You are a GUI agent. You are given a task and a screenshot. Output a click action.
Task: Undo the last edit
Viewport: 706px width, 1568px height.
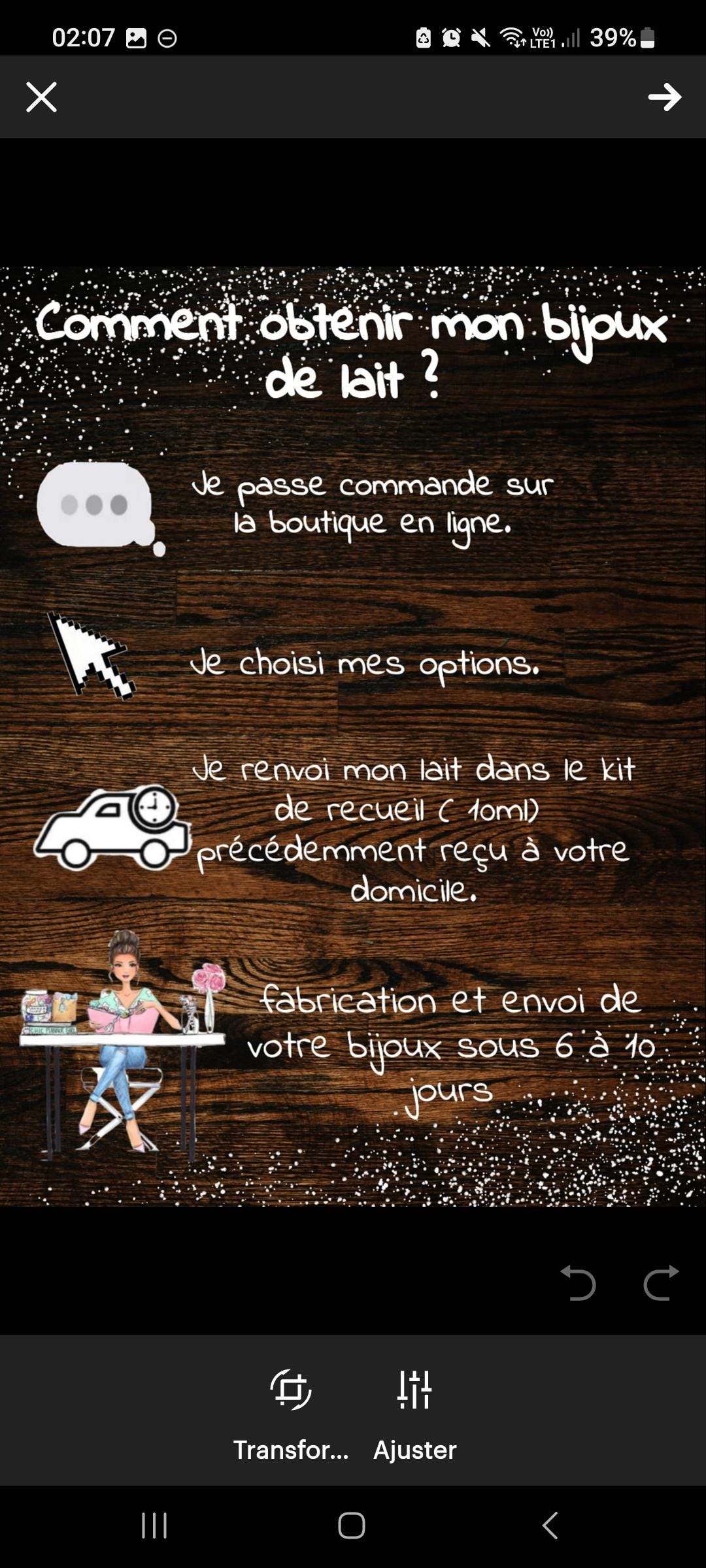tap(578, 1283)
